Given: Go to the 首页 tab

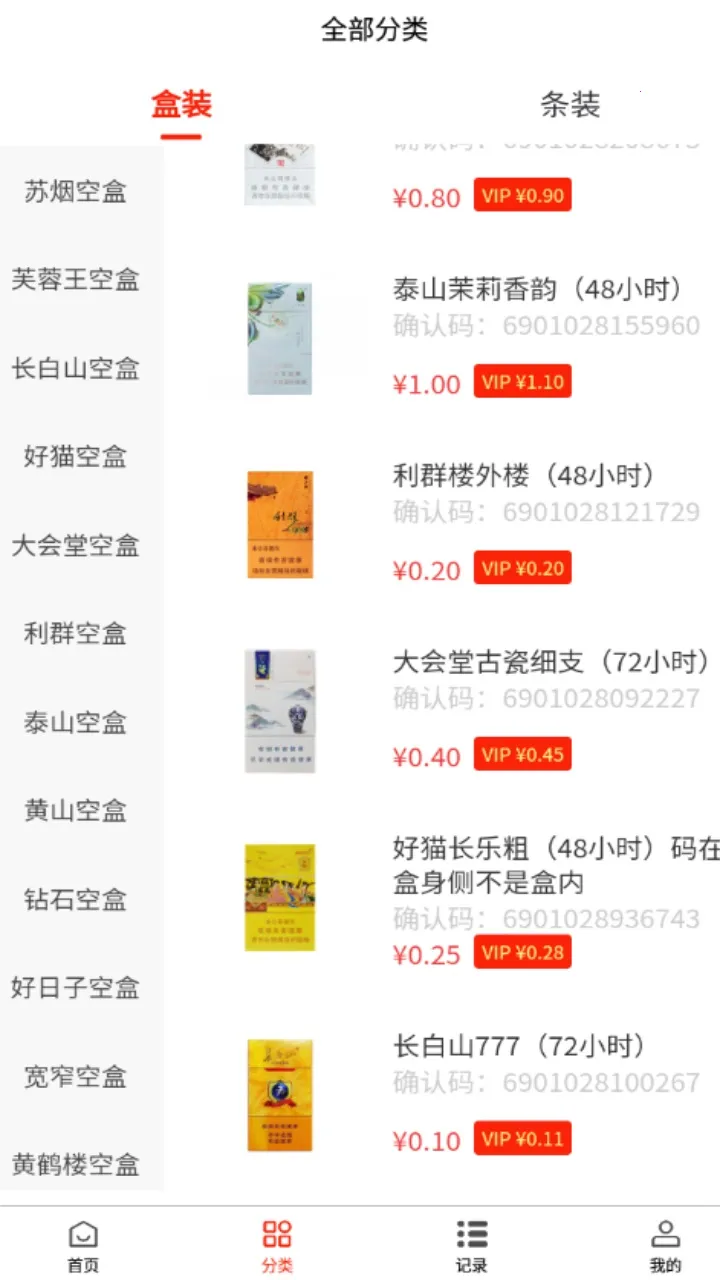Looking at the screenshot, I should coord(83,1246).
